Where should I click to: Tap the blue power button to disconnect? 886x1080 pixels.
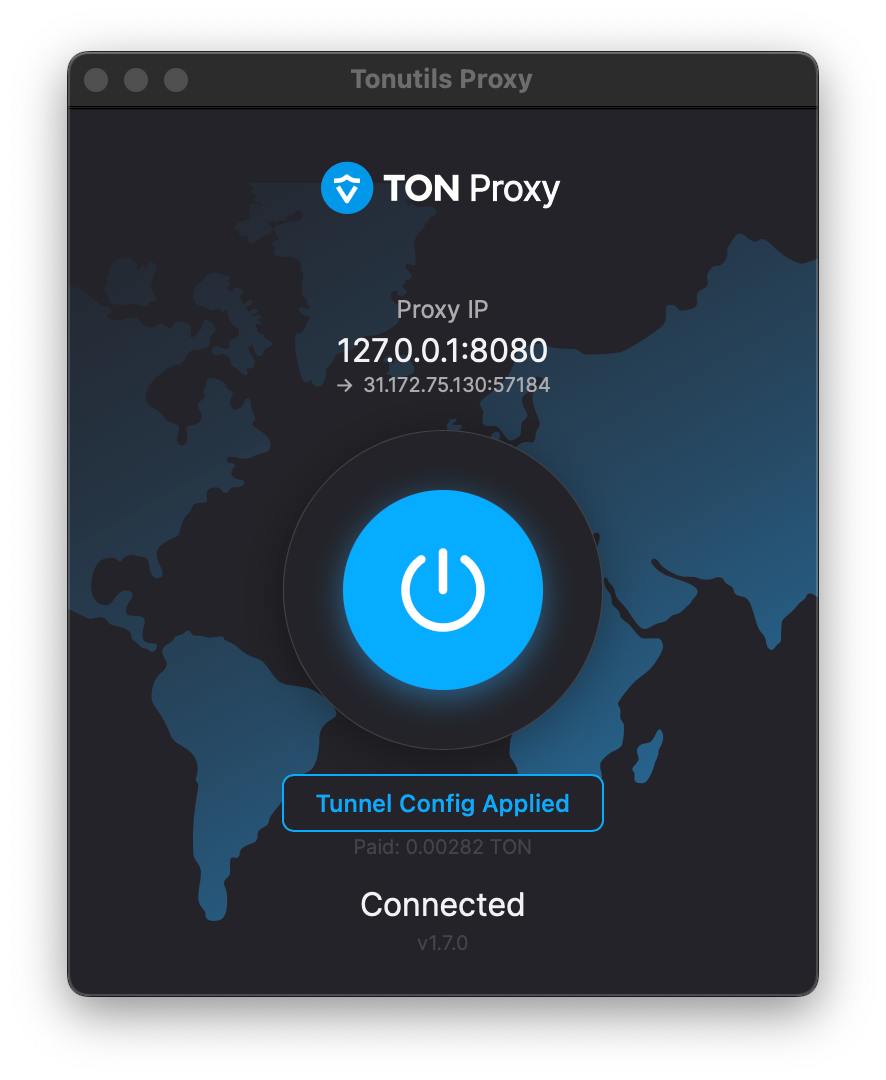[x=442, y=589]
